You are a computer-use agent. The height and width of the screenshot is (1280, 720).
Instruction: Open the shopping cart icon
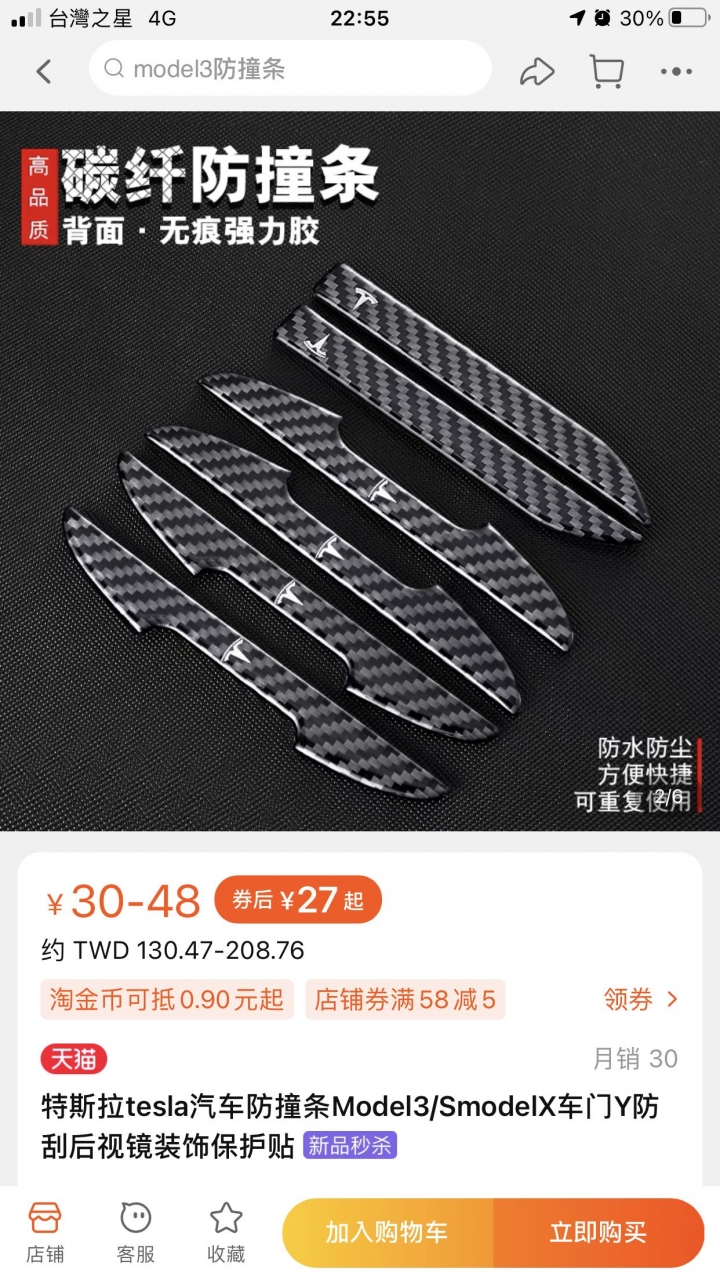(606, 71)
